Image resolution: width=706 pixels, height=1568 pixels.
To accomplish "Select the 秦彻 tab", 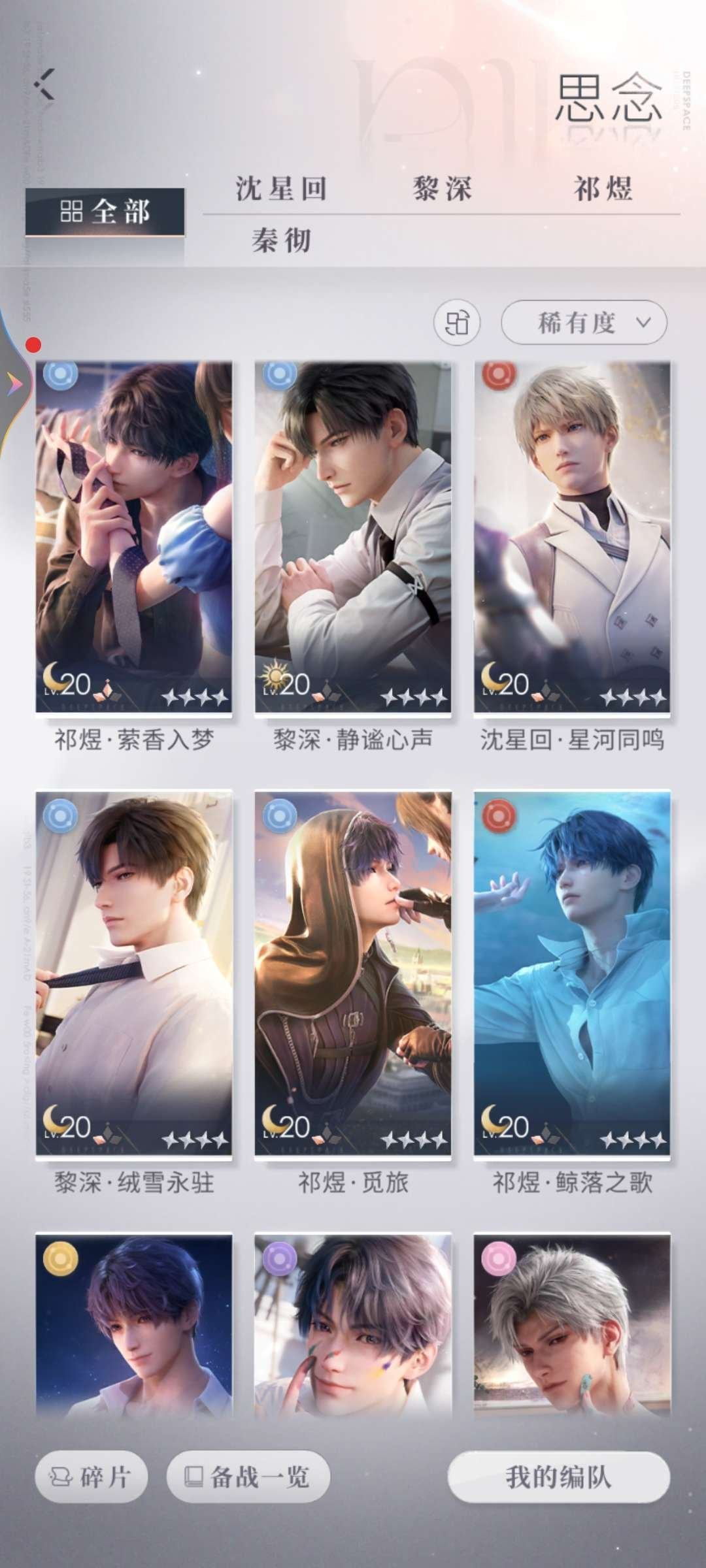I will point(281,240).
